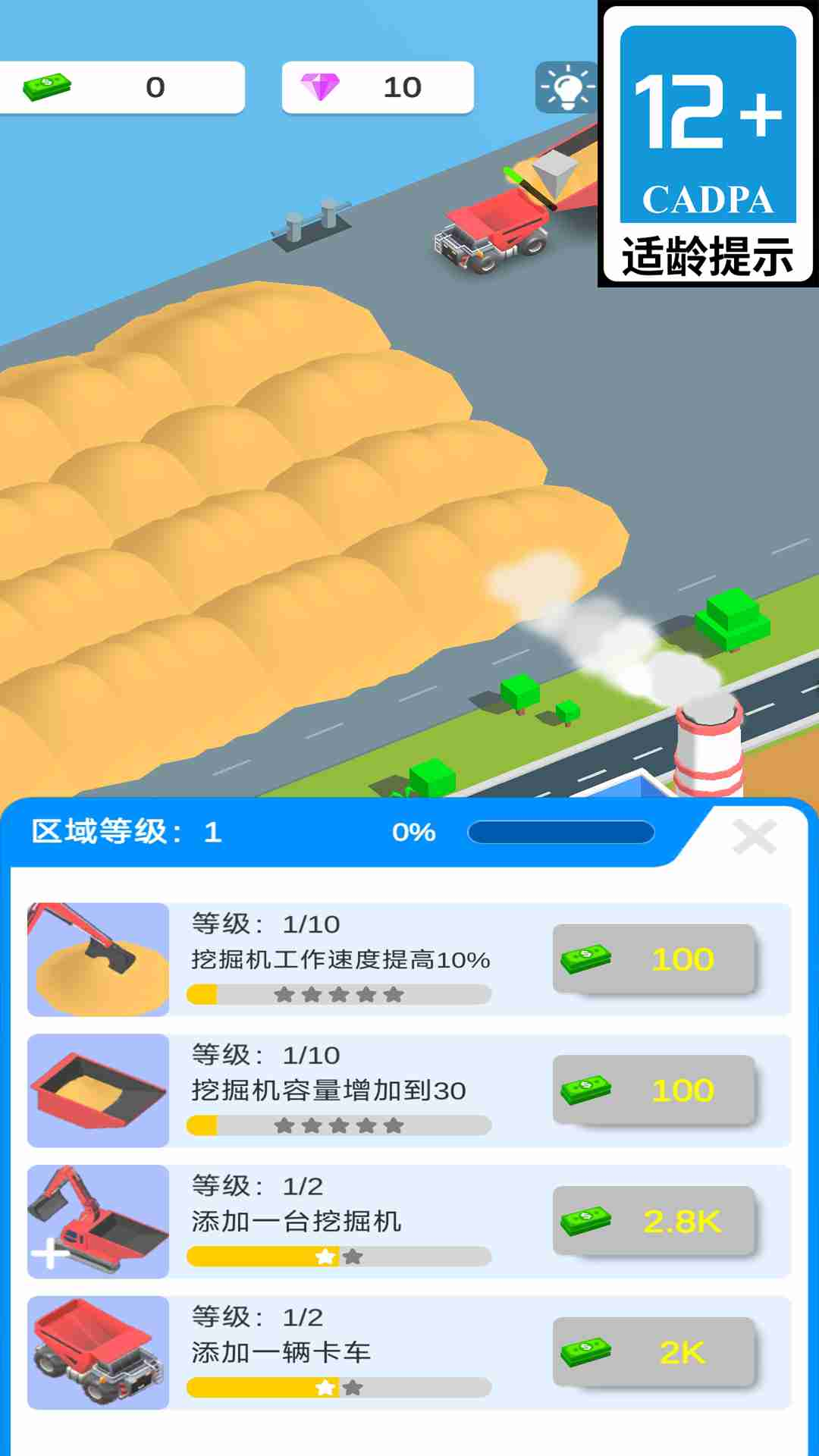Screen dimensions: 819x1456
Task: Add an excavator for 2.8K
Action: point(654,1221)
